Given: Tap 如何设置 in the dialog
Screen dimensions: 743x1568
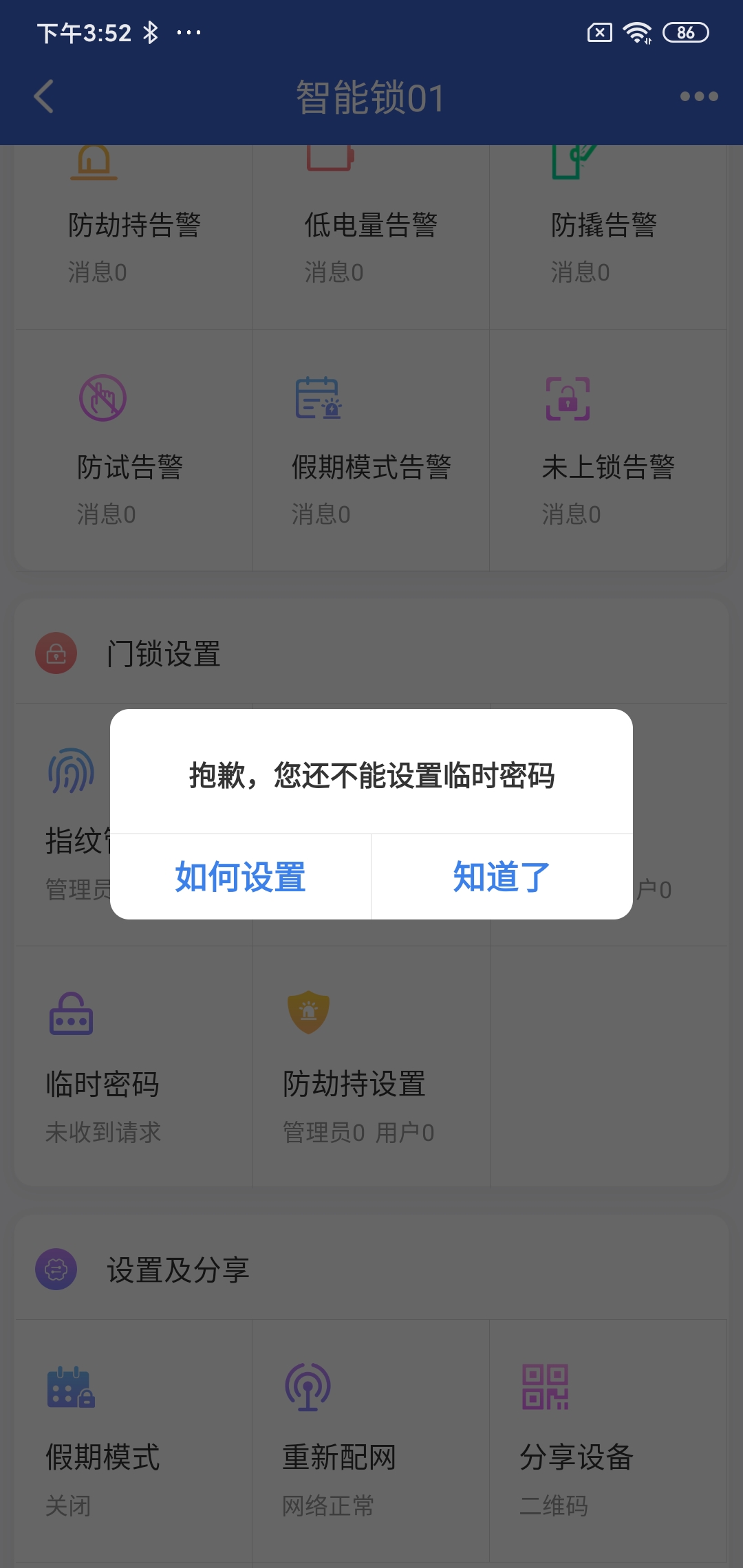Looking at the screenshot, I should tap(240, 877).
